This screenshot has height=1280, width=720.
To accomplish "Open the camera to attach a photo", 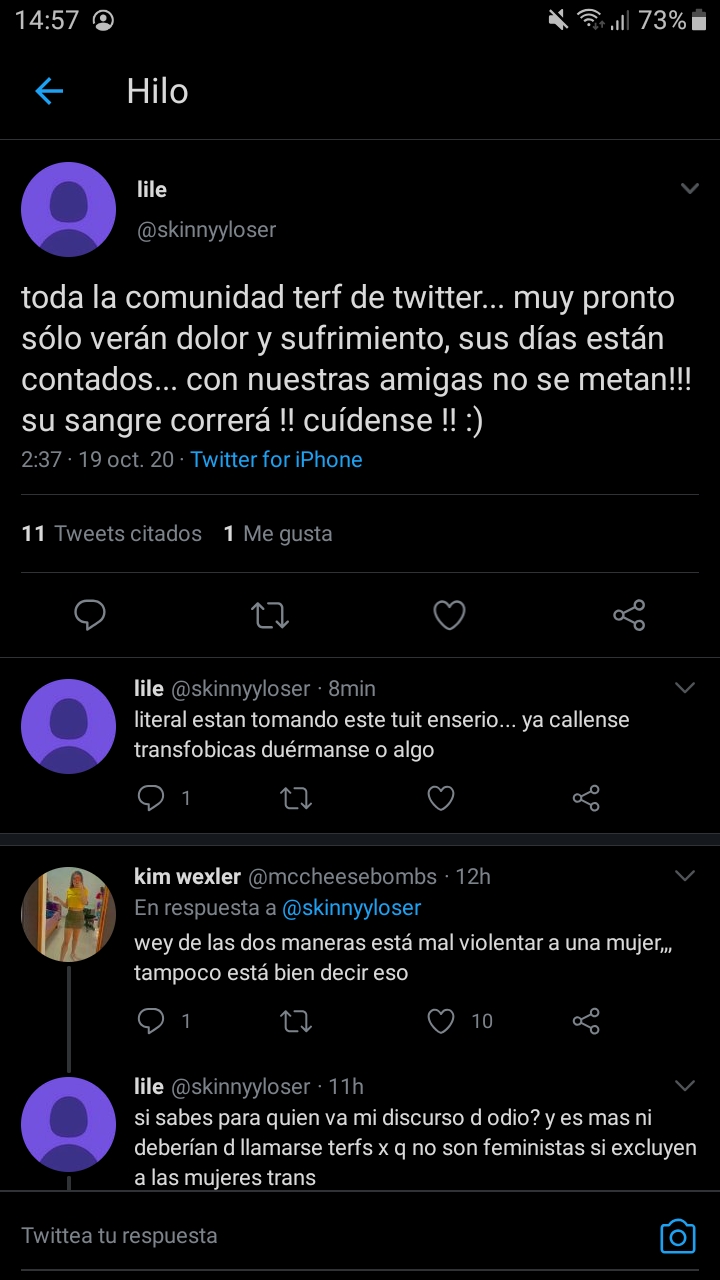I will [677, 1237].
